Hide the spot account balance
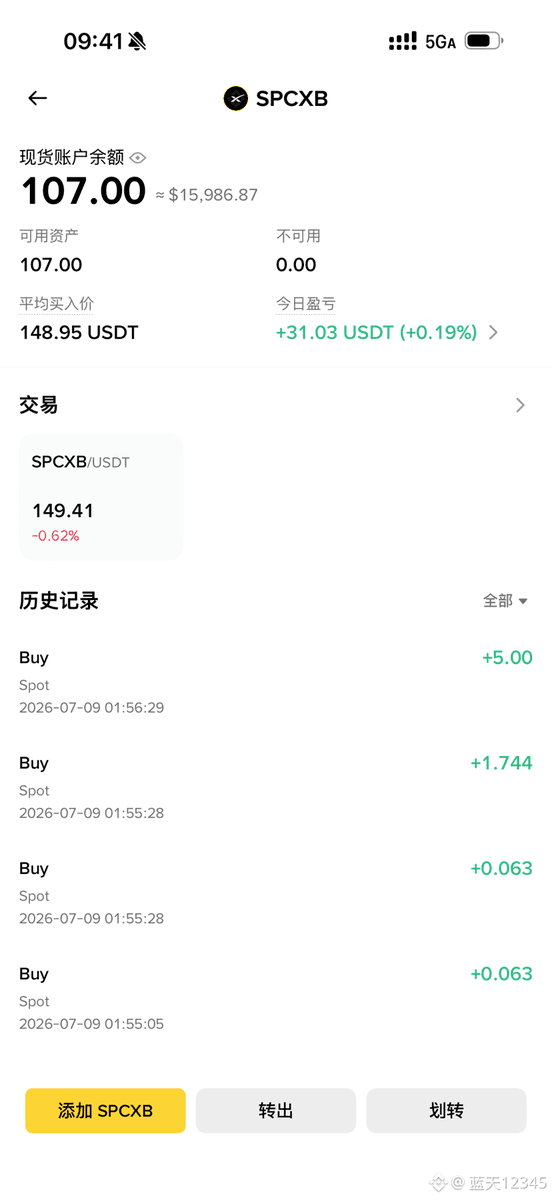This screenshot has height=1200, width=552. coord(138,158)
